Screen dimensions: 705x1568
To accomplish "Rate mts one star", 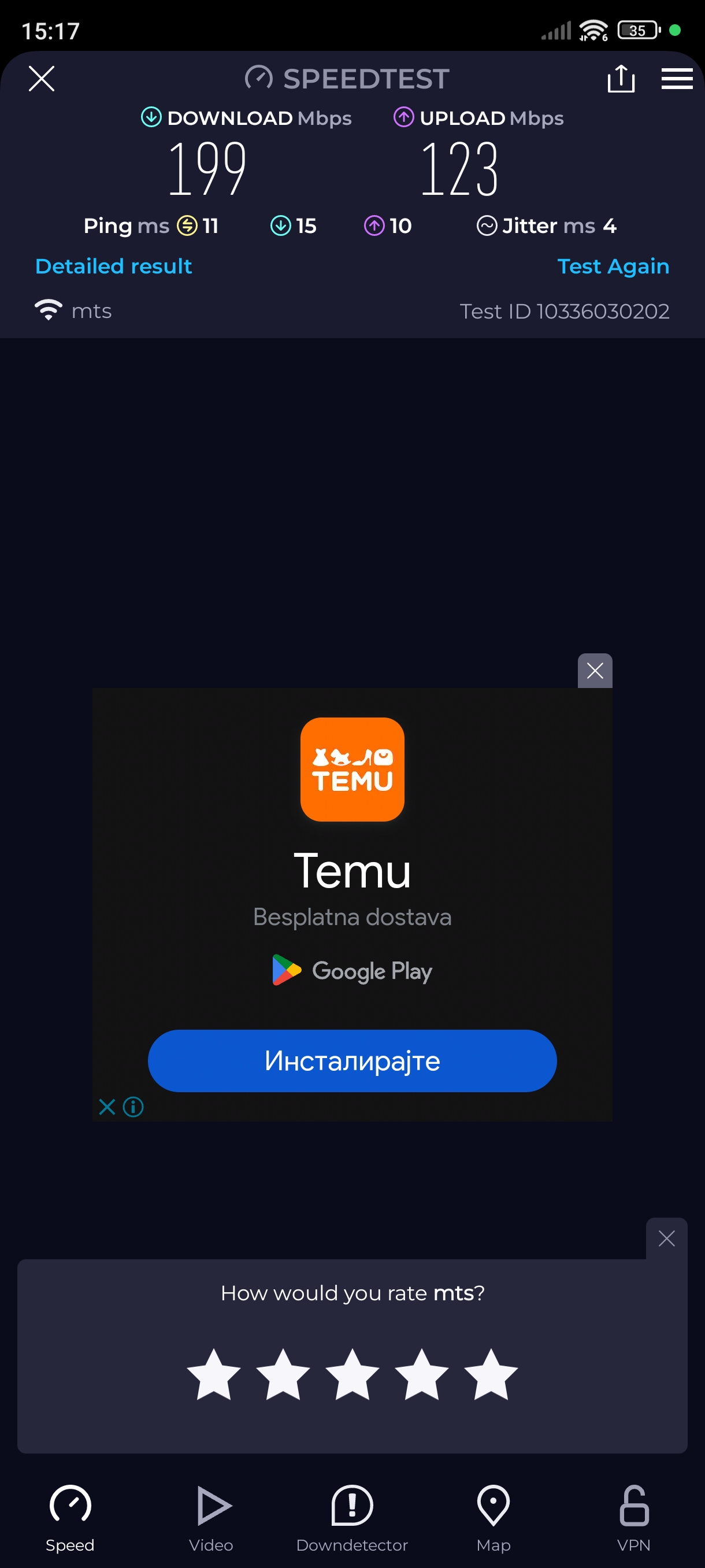I will [x=213, y=1375].
